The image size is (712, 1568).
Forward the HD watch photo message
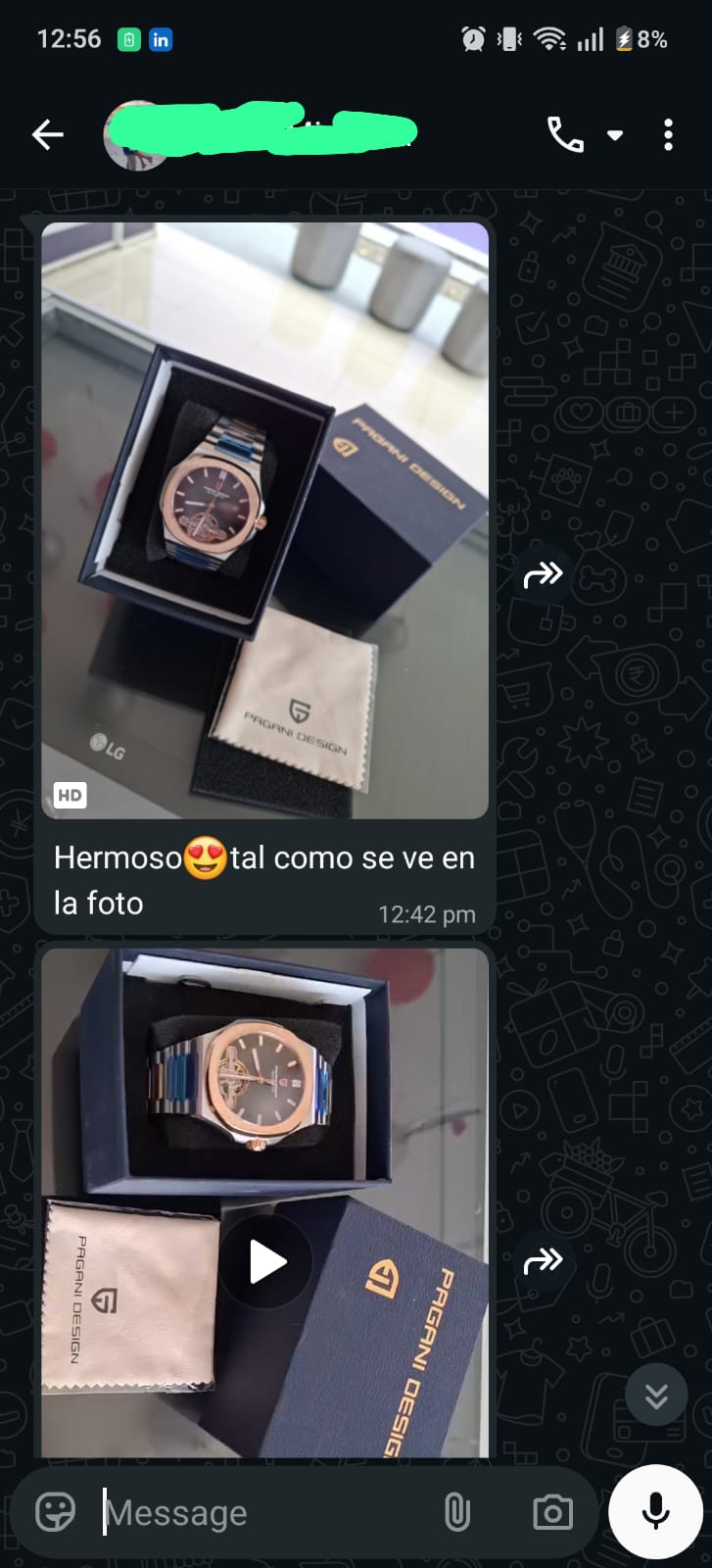click(543, 574)
